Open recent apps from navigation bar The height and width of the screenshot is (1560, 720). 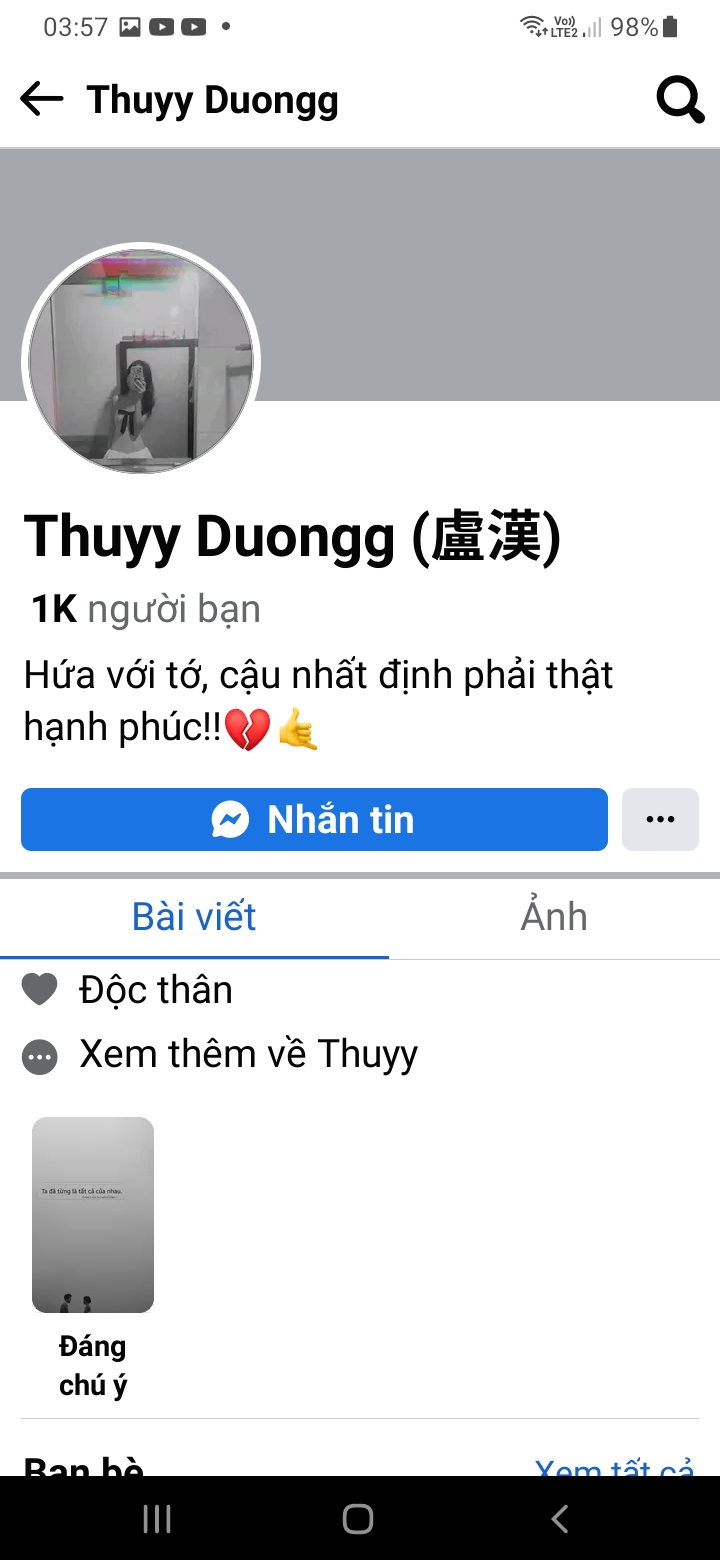point(157,1519)
